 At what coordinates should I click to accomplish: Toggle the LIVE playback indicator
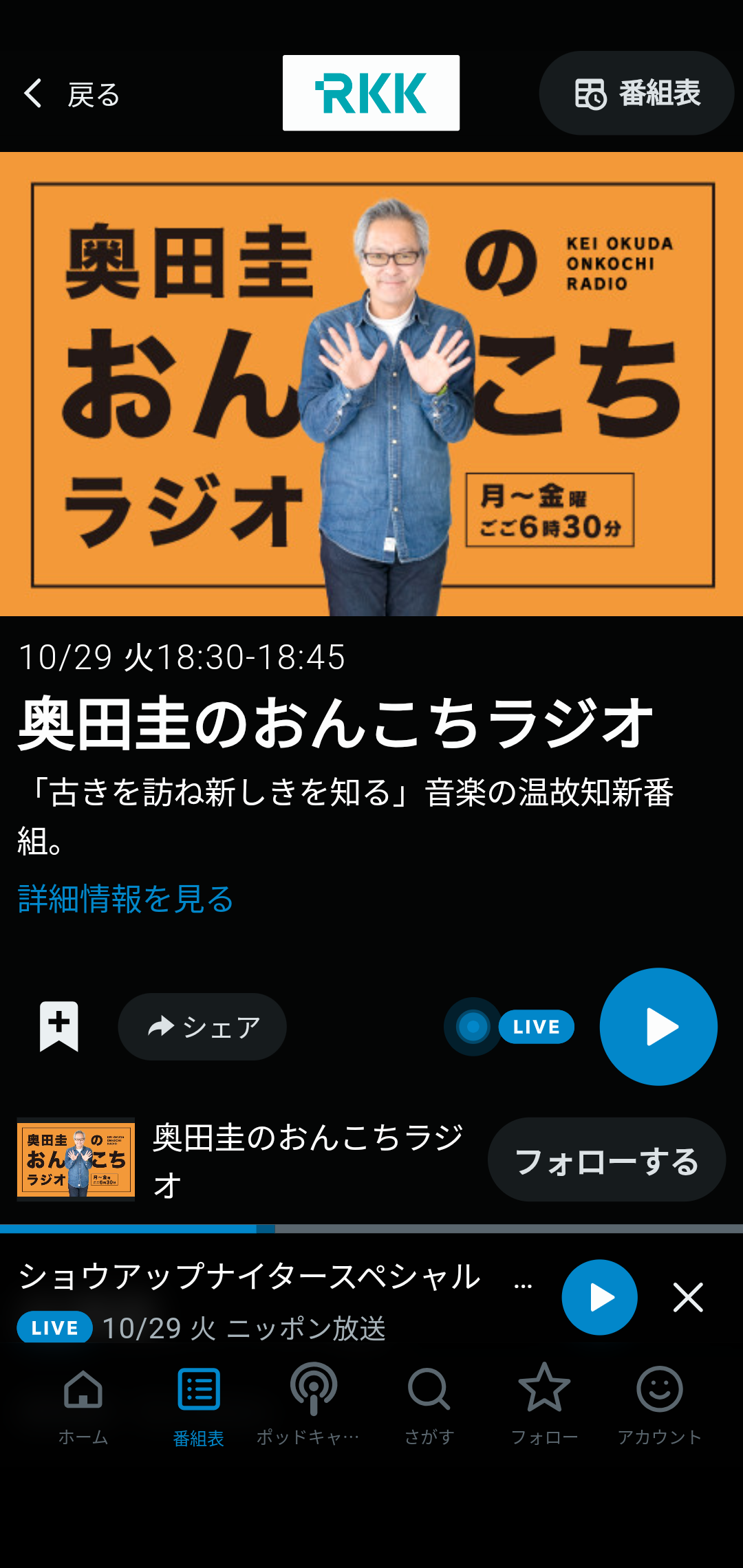(x=471, y=1027)
